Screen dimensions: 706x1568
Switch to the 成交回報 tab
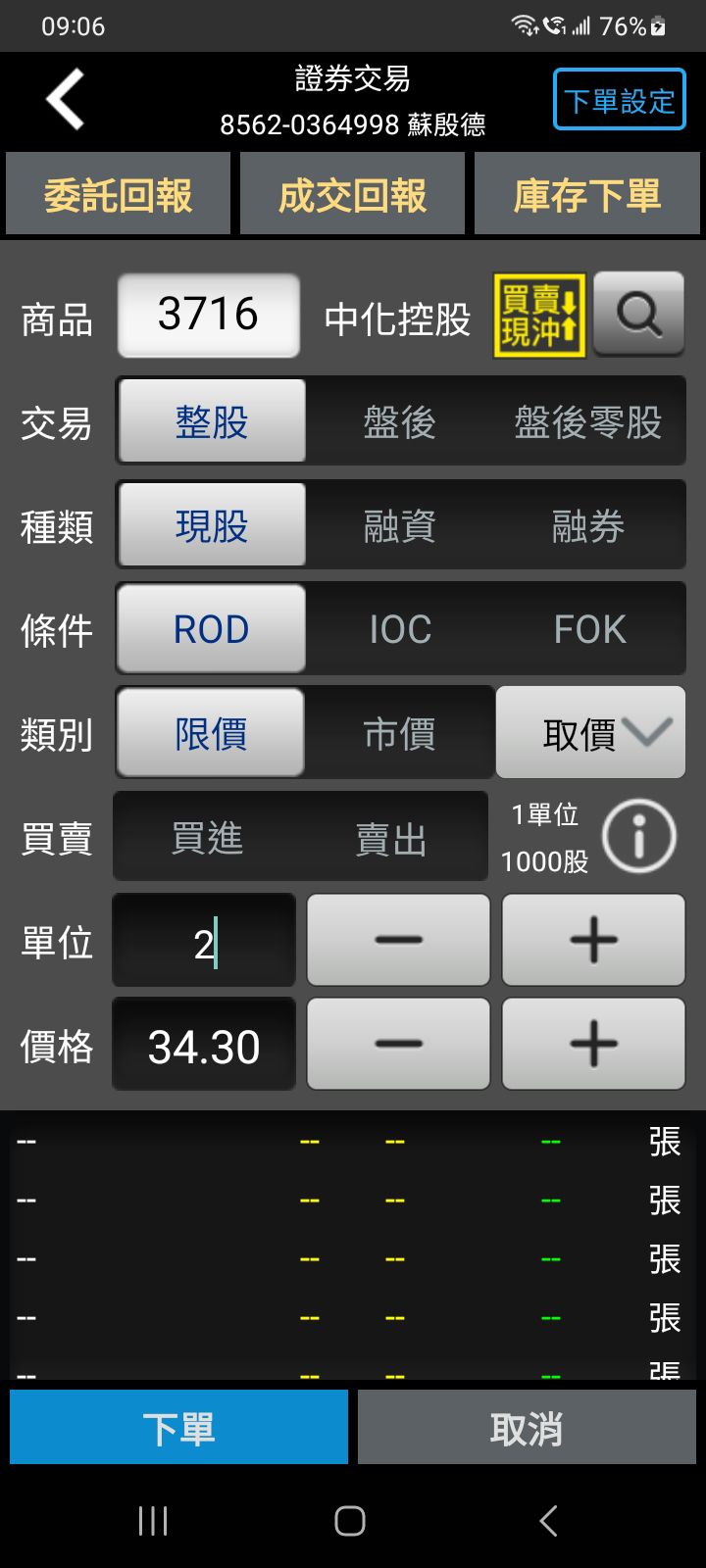(352, 194)
